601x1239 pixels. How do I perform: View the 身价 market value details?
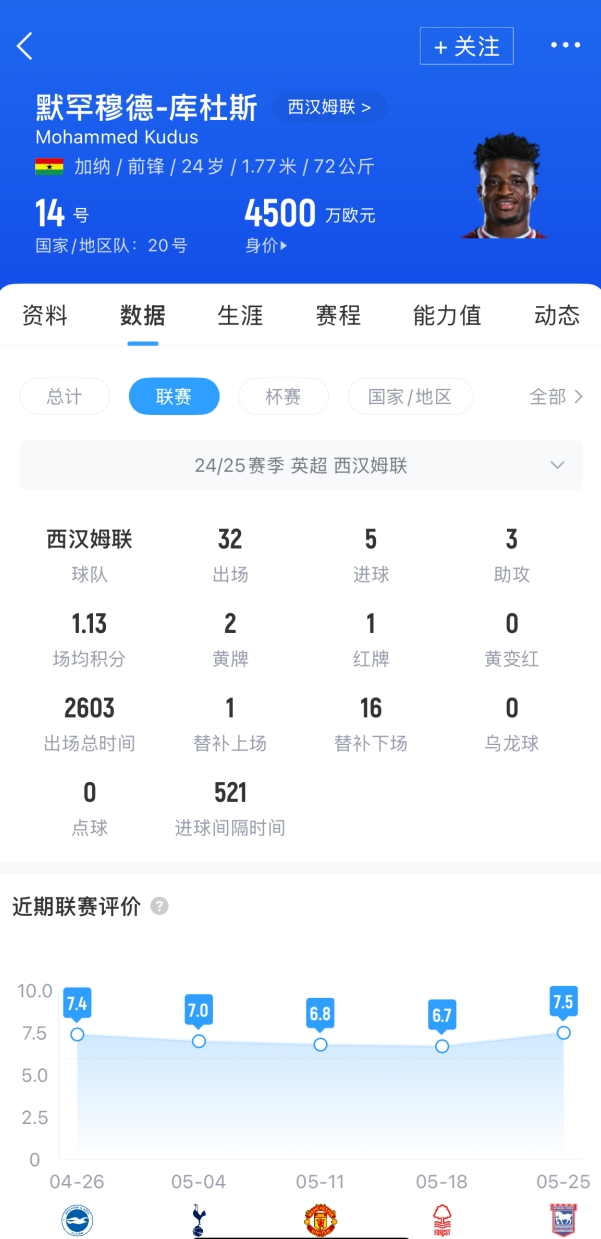266,245
